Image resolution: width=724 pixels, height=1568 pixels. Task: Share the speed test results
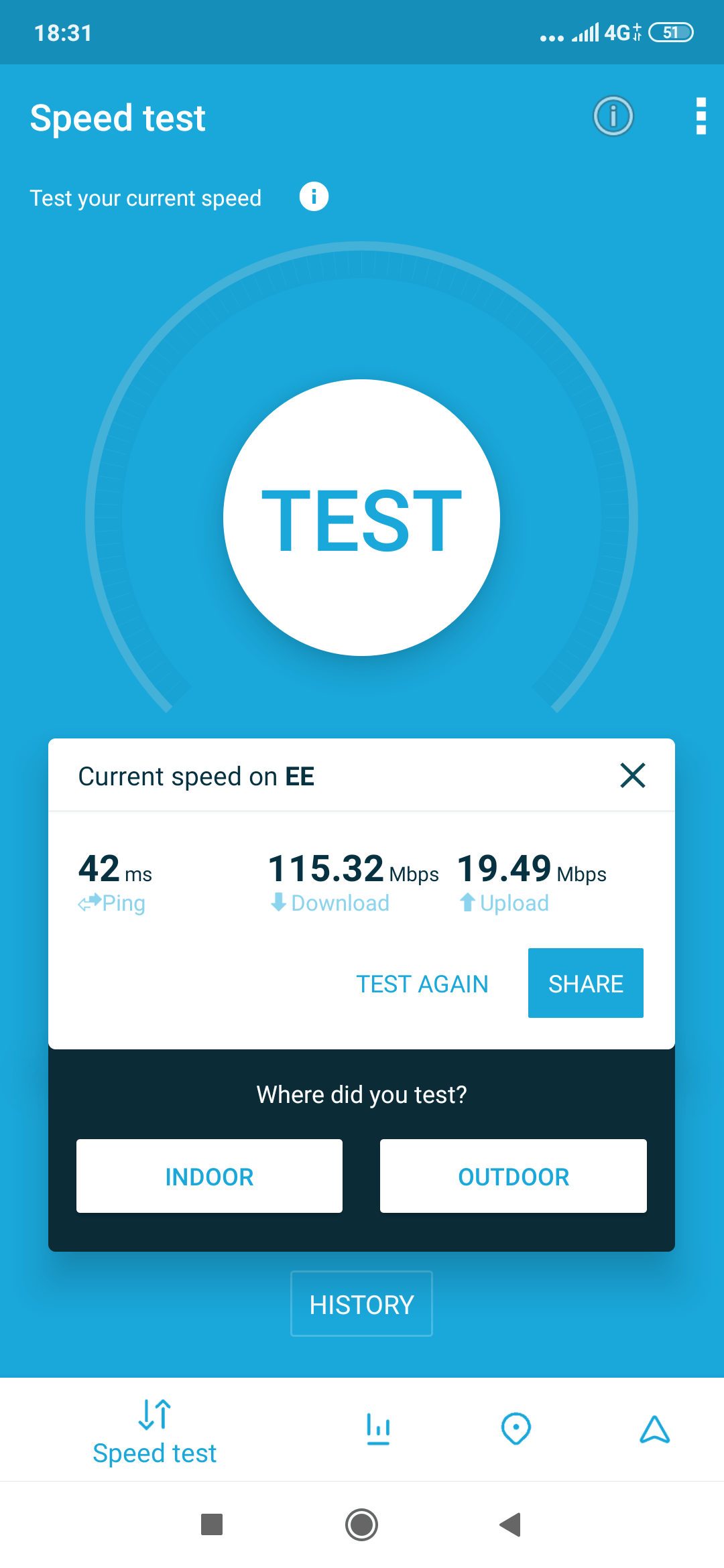(x=585, y=983)
